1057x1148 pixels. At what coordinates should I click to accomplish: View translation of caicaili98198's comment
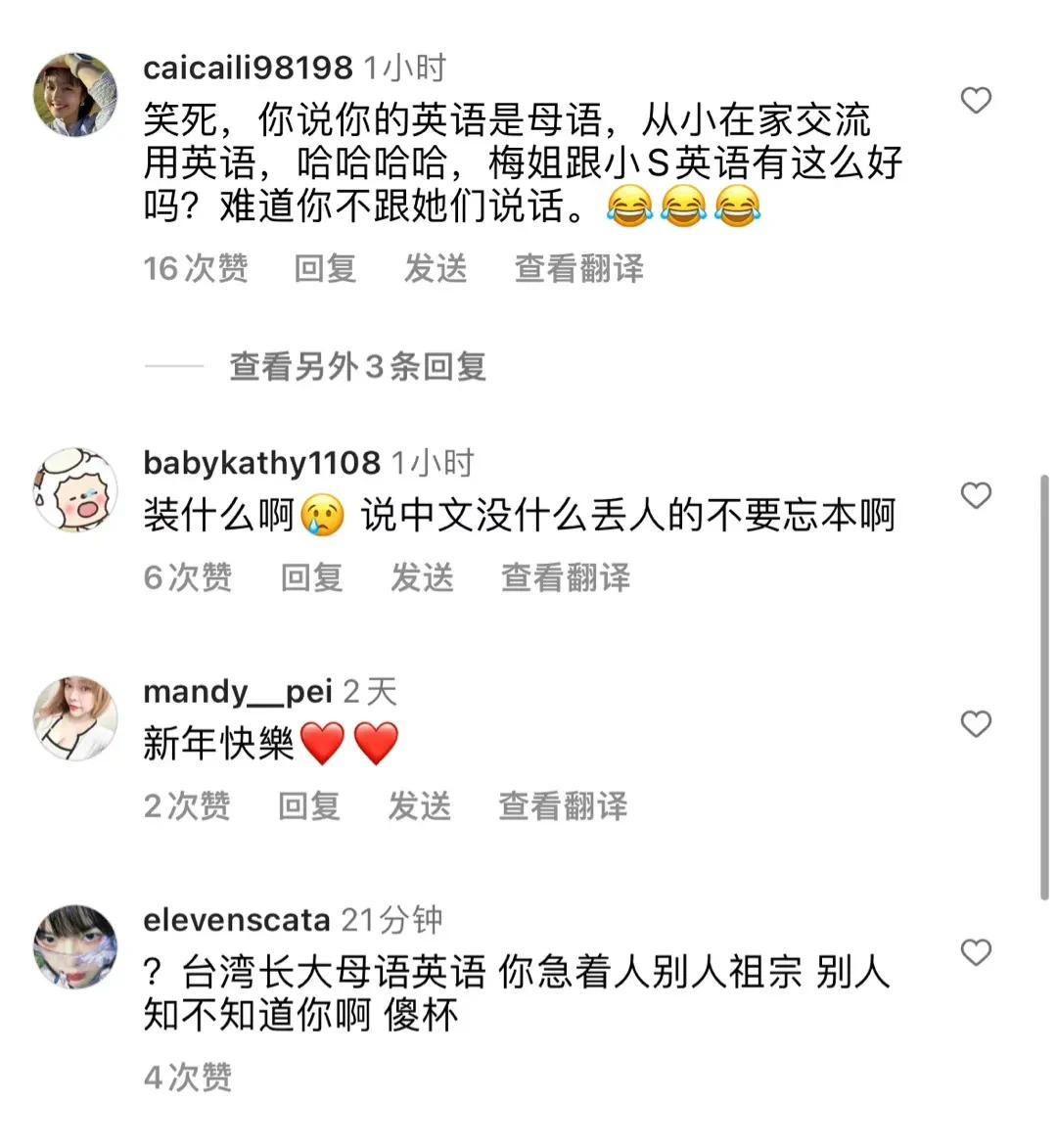pos(578,268)
